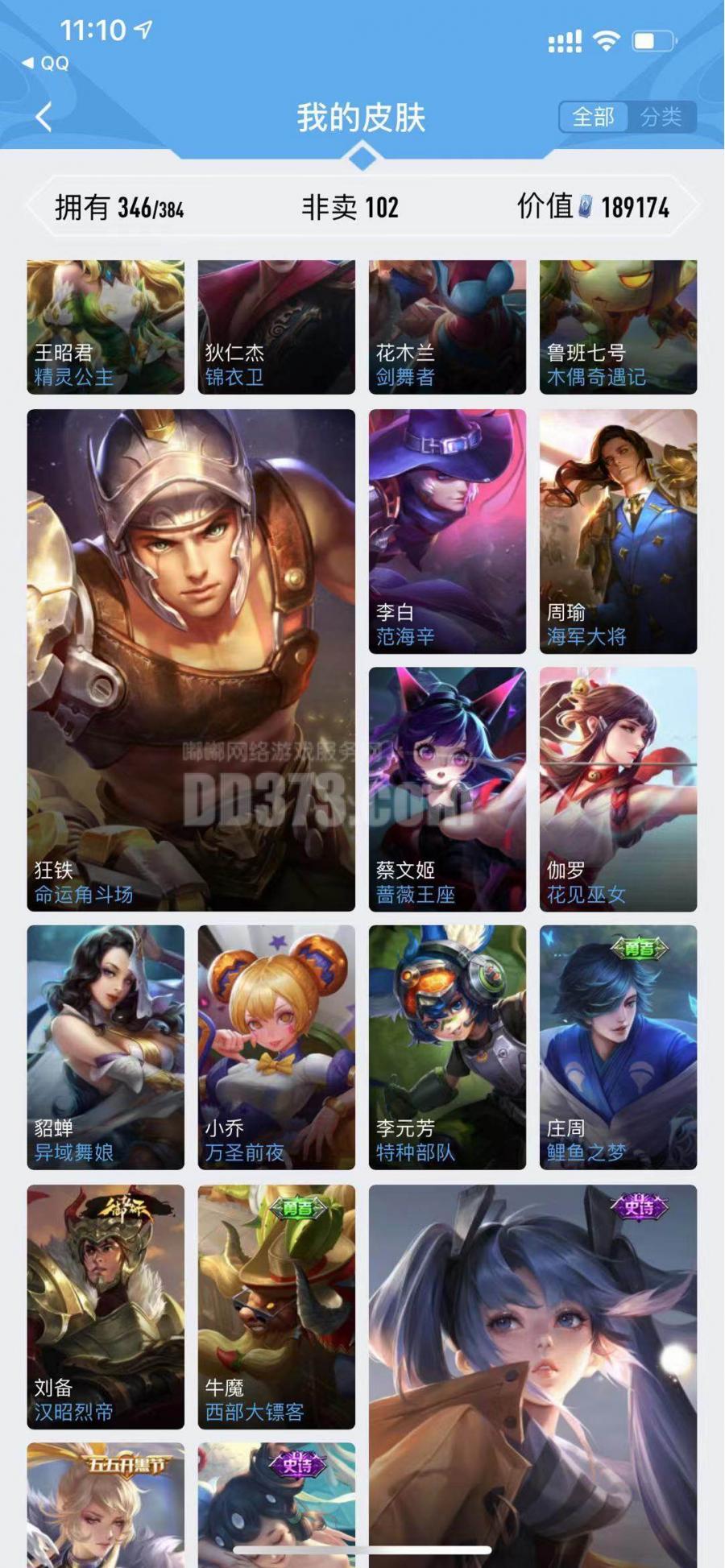Switch to the 分类 tab
This screenshot has height=1568, width=725.
tap(661, 118)
